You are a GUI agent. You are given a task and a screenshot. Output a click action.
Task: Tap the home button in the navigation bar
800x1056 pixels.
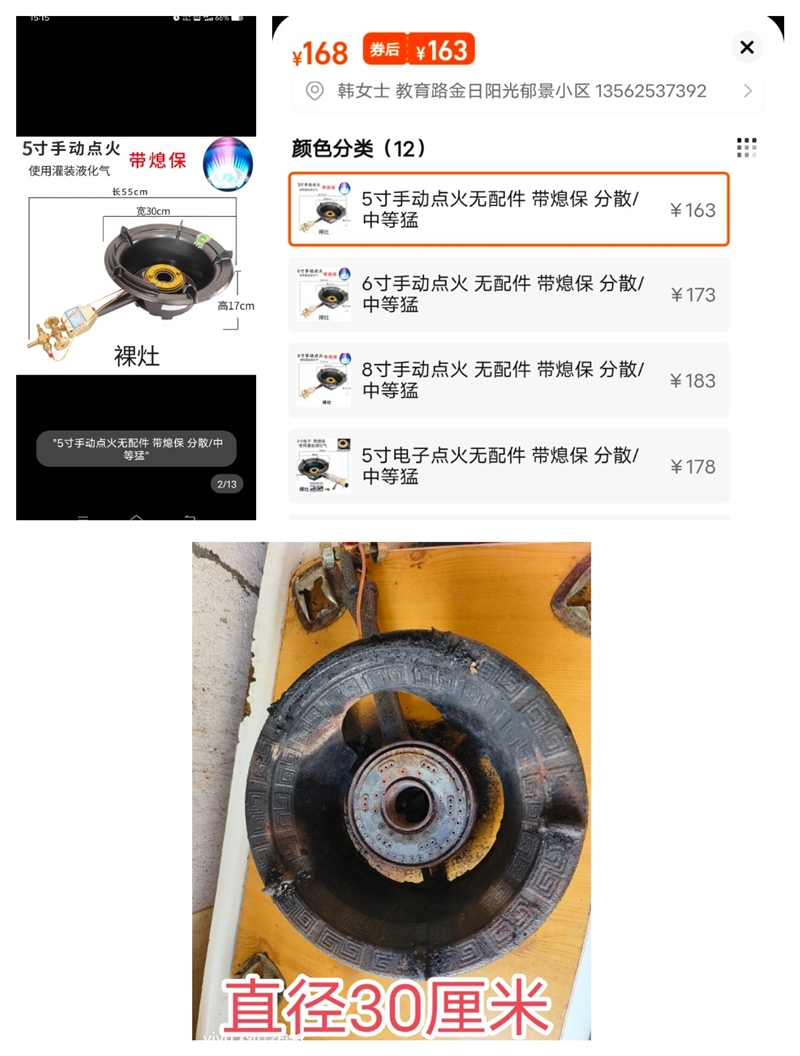136,519
